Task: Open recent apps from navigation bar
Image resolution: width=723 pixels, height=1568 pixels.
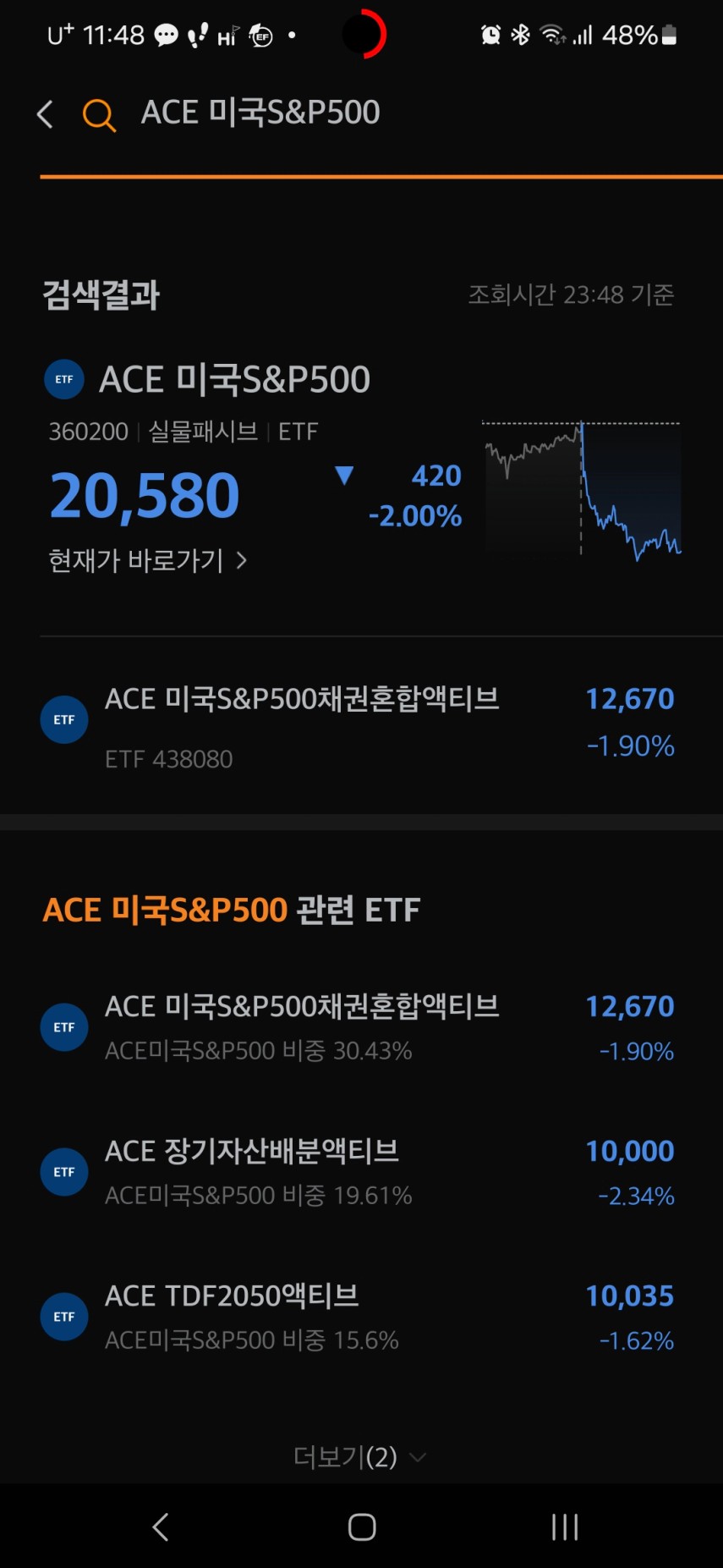Action: (x=565, y=1527)
